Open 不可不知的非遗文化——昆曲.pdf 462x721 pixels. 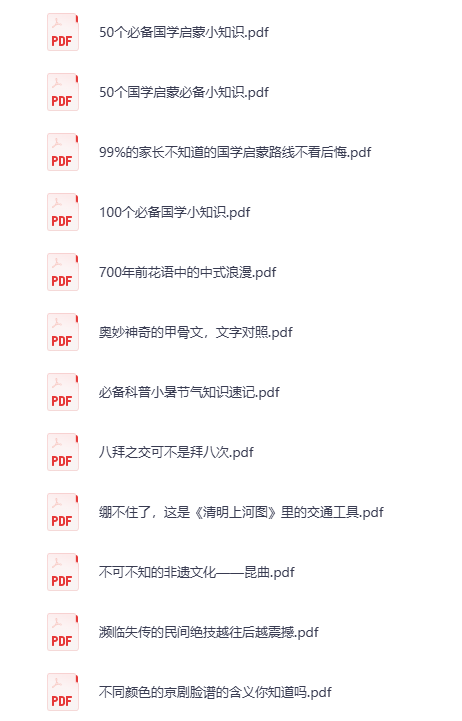pos(197,572)
